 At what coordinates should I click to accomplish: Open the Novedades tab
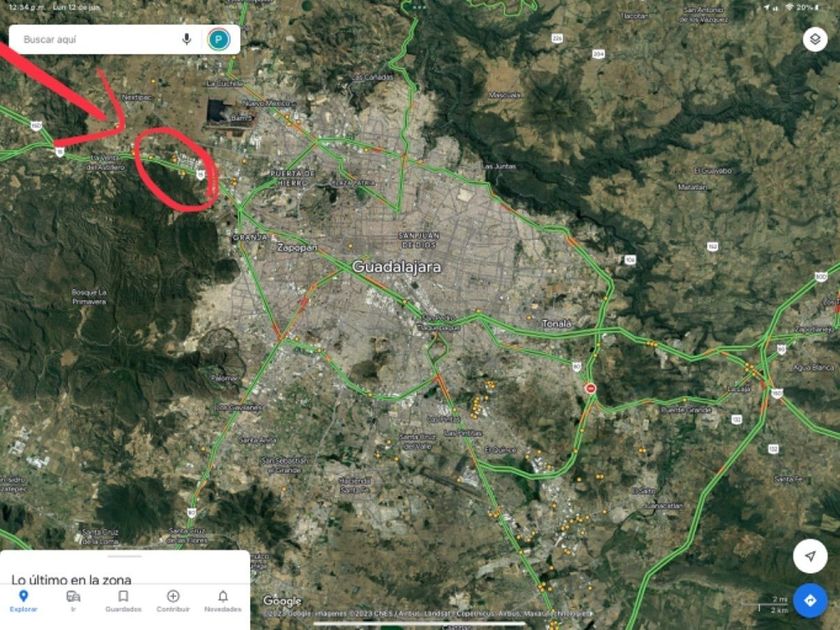223,601
